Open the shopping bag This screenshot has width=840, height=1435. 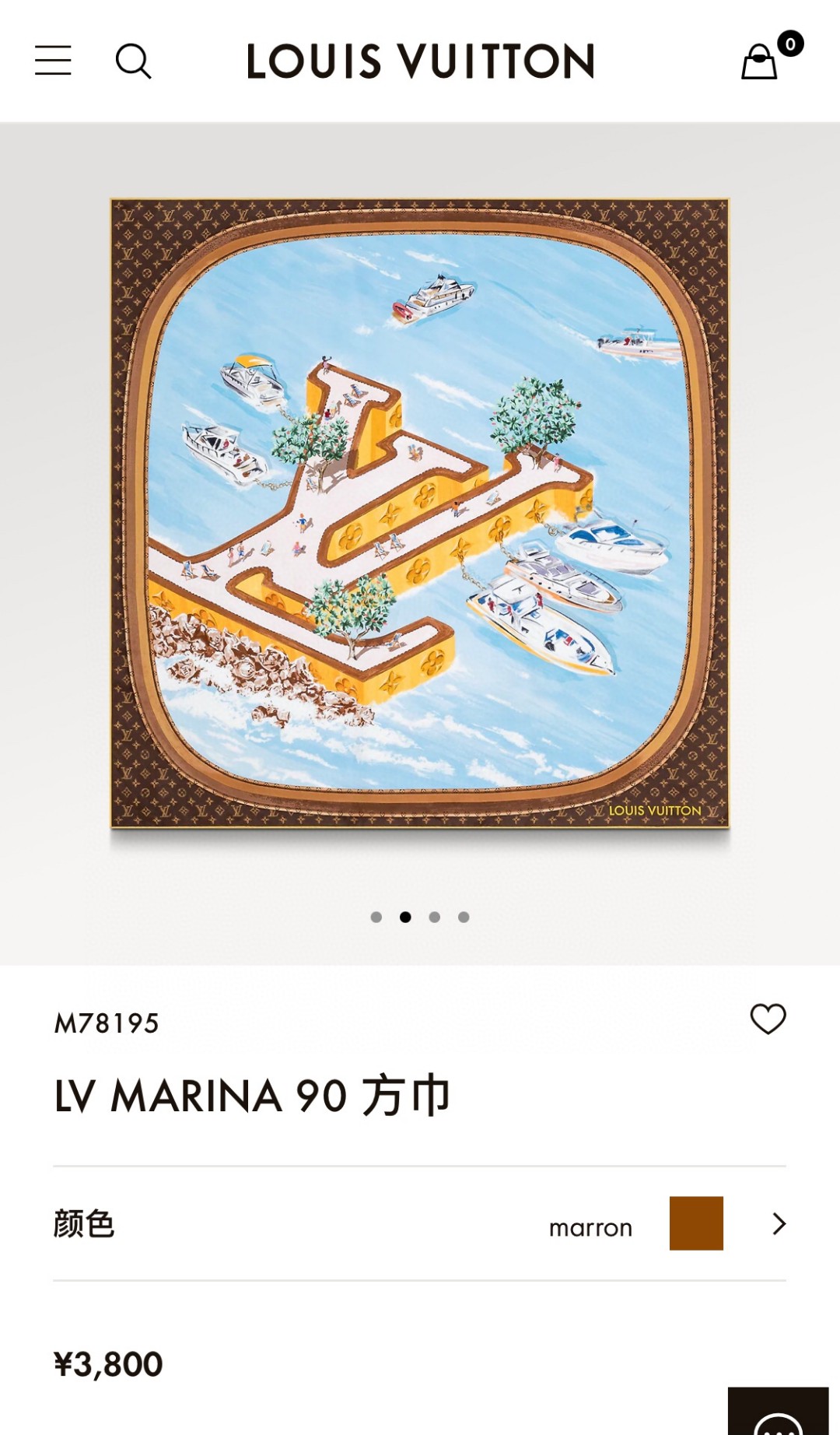[760, 61]
